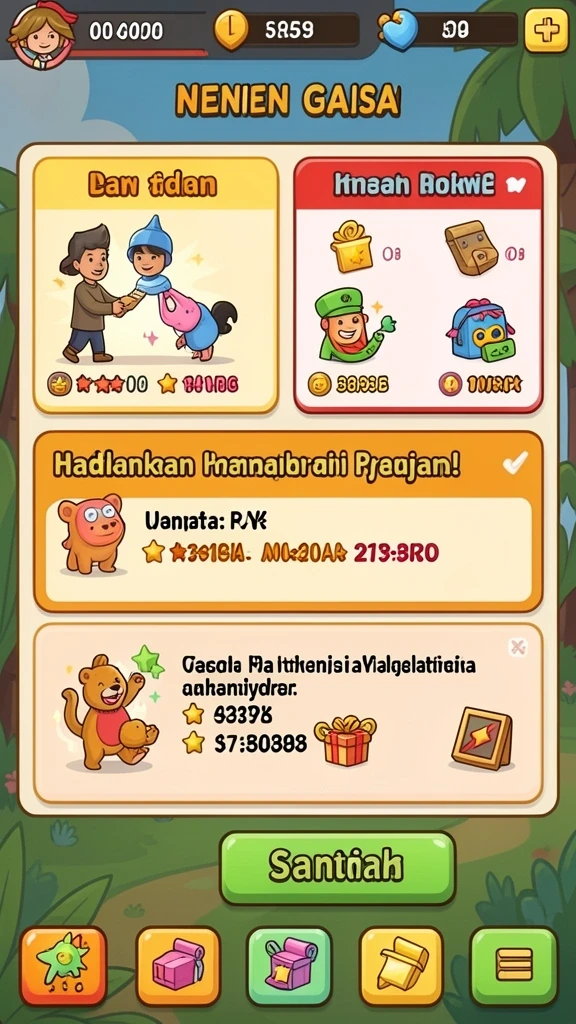Dismiss the bottom bear offer card

pyautogui.click(x=518, y=647)
